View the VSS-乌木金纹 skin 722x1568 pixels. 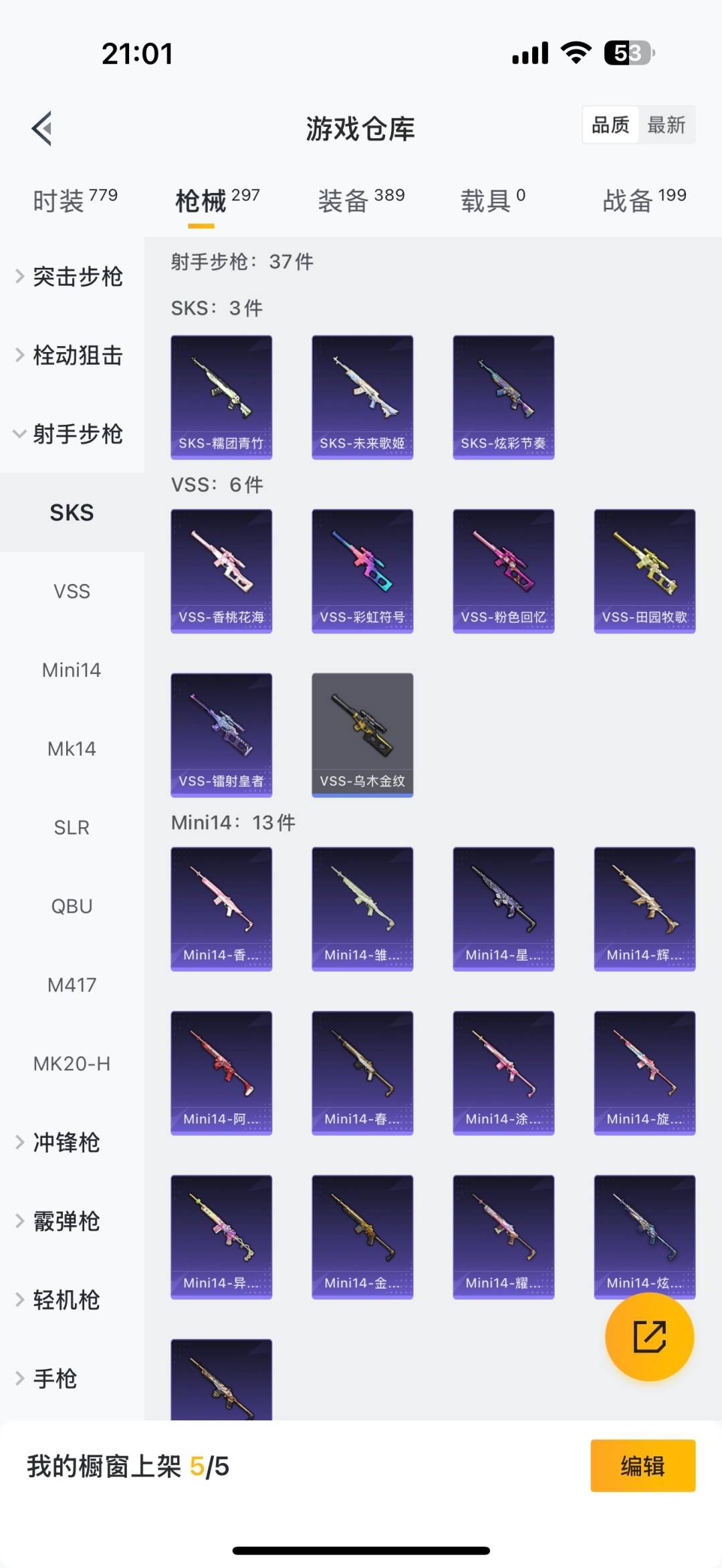point(362,734)
